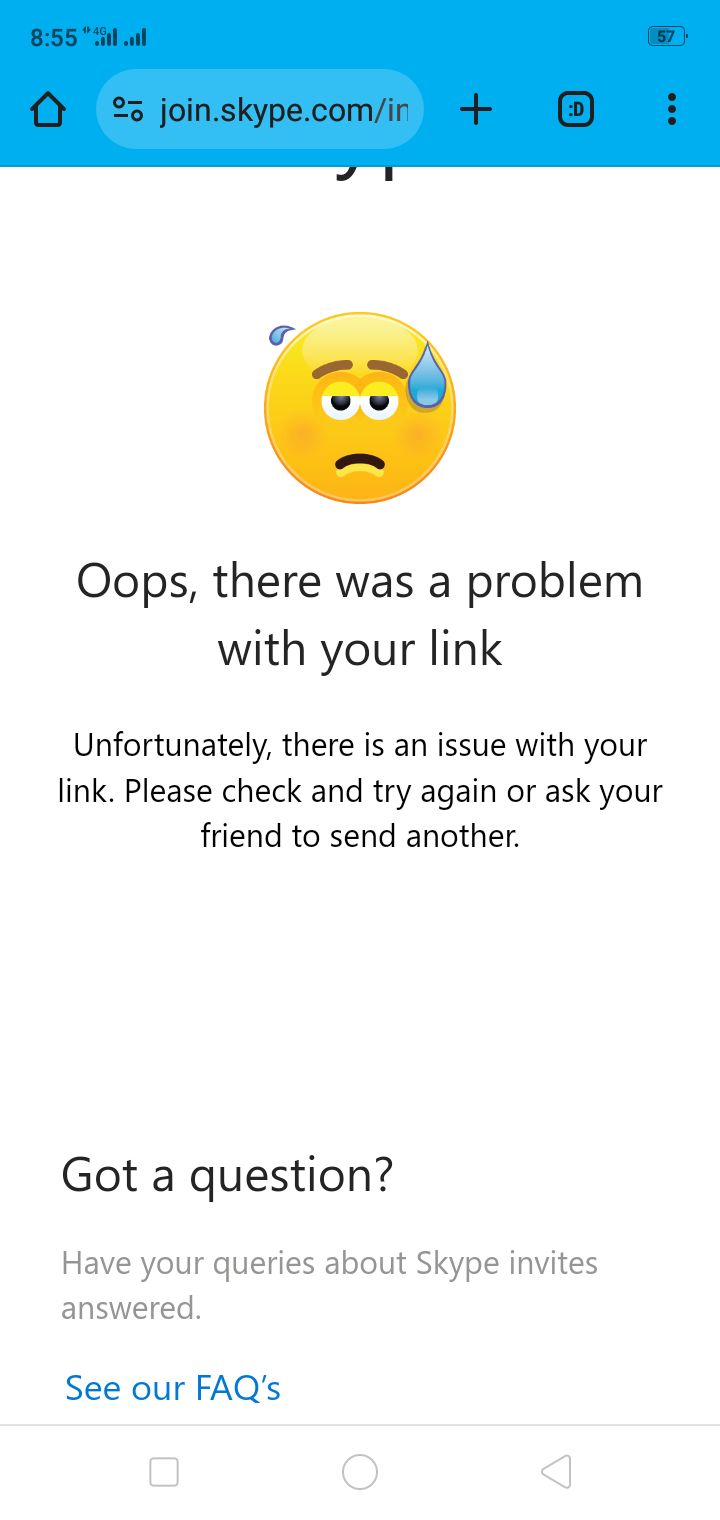Go to the browser home page
This screenshot has height=1520, width=720.
point(48,109)
